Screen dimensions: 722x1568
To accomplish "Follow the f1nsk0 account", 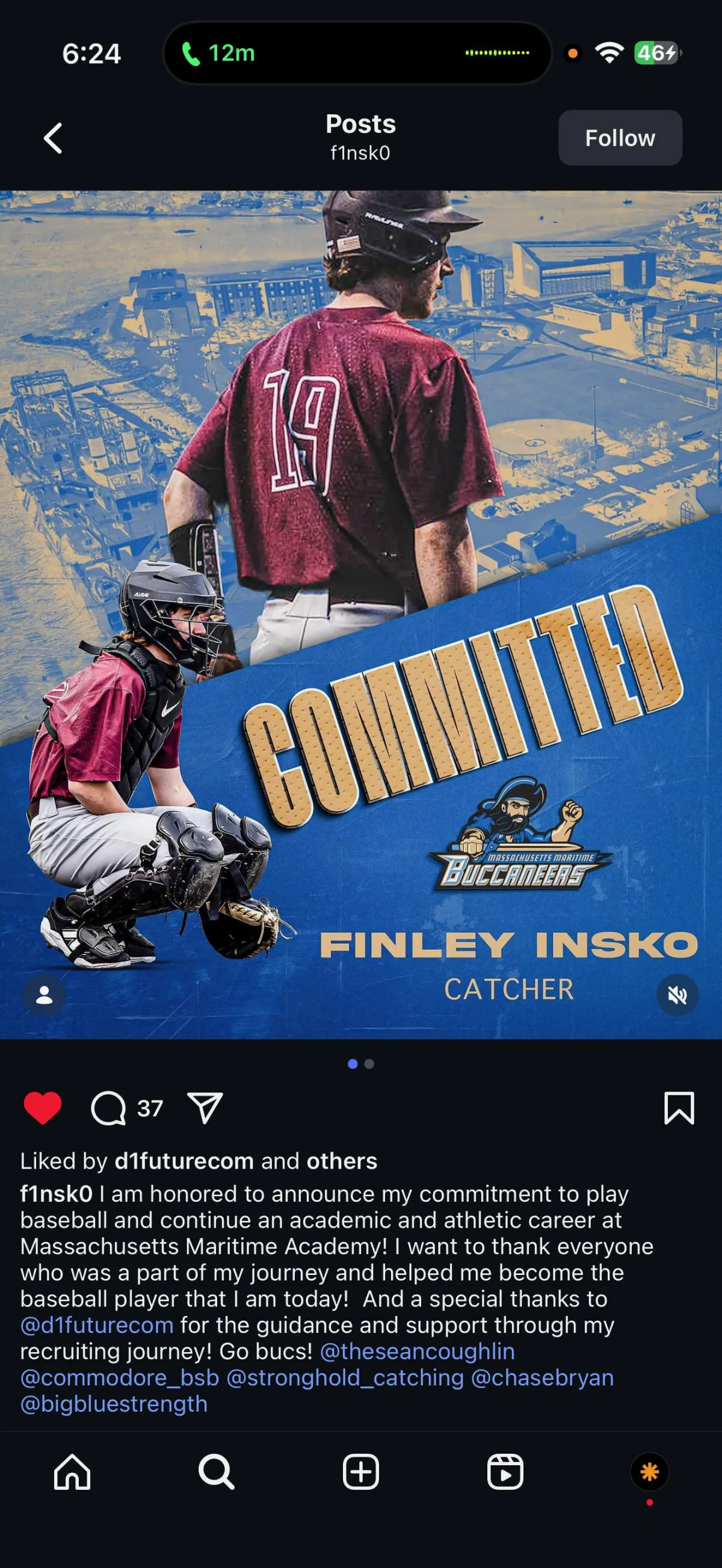I will (620, 138).
